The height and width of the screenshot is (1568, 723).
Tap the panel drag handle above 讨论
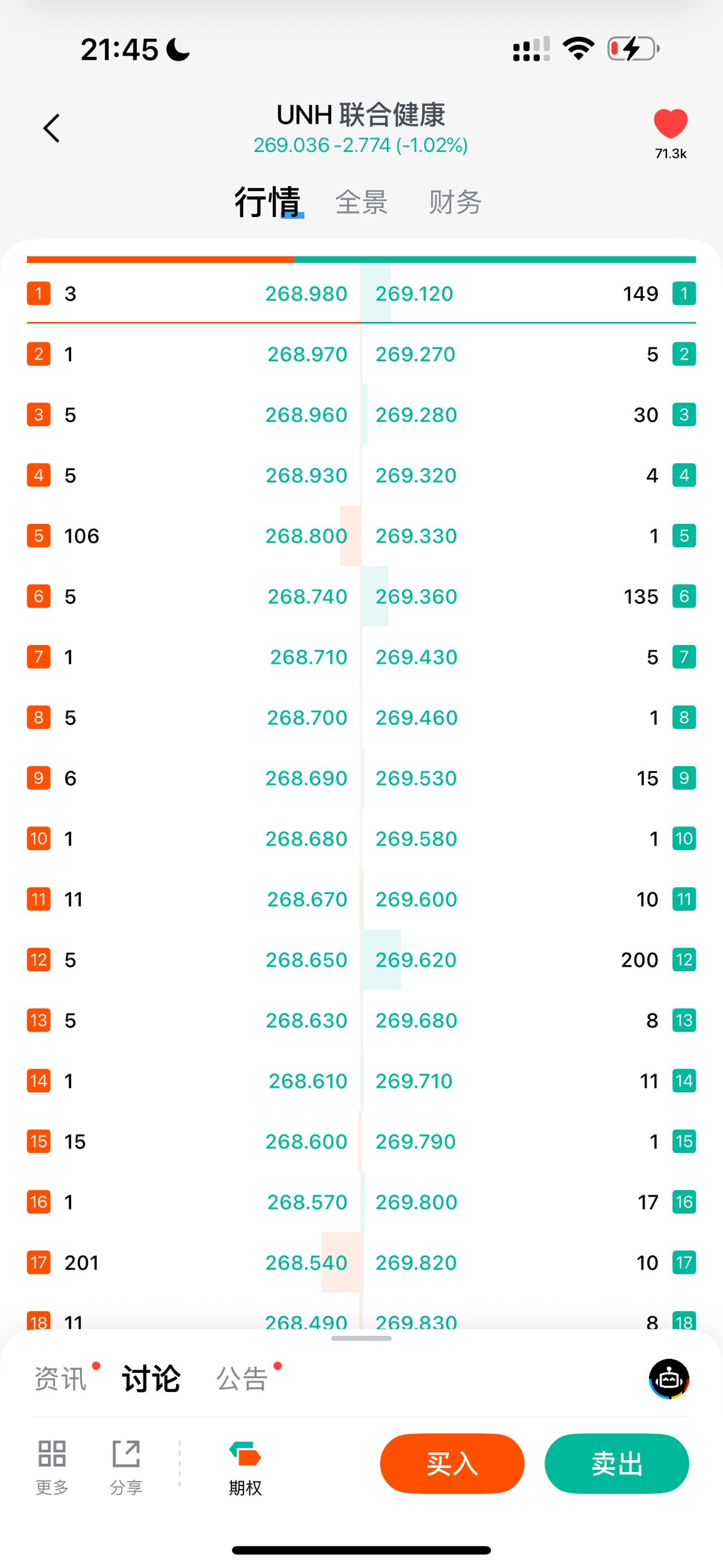361,1338
